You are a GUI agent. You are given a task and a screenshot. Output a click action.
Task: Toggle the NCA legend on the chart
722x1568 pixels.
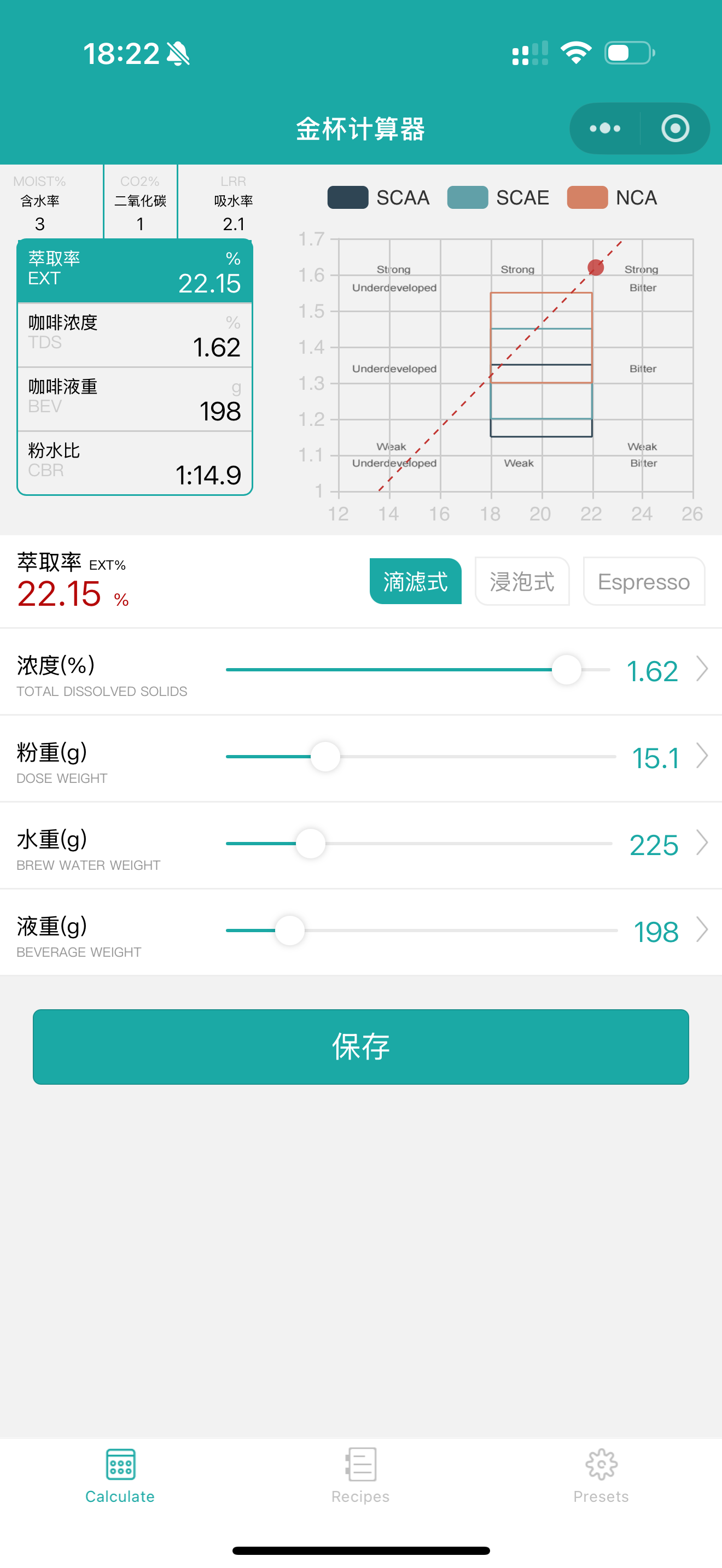coord(612,197)
